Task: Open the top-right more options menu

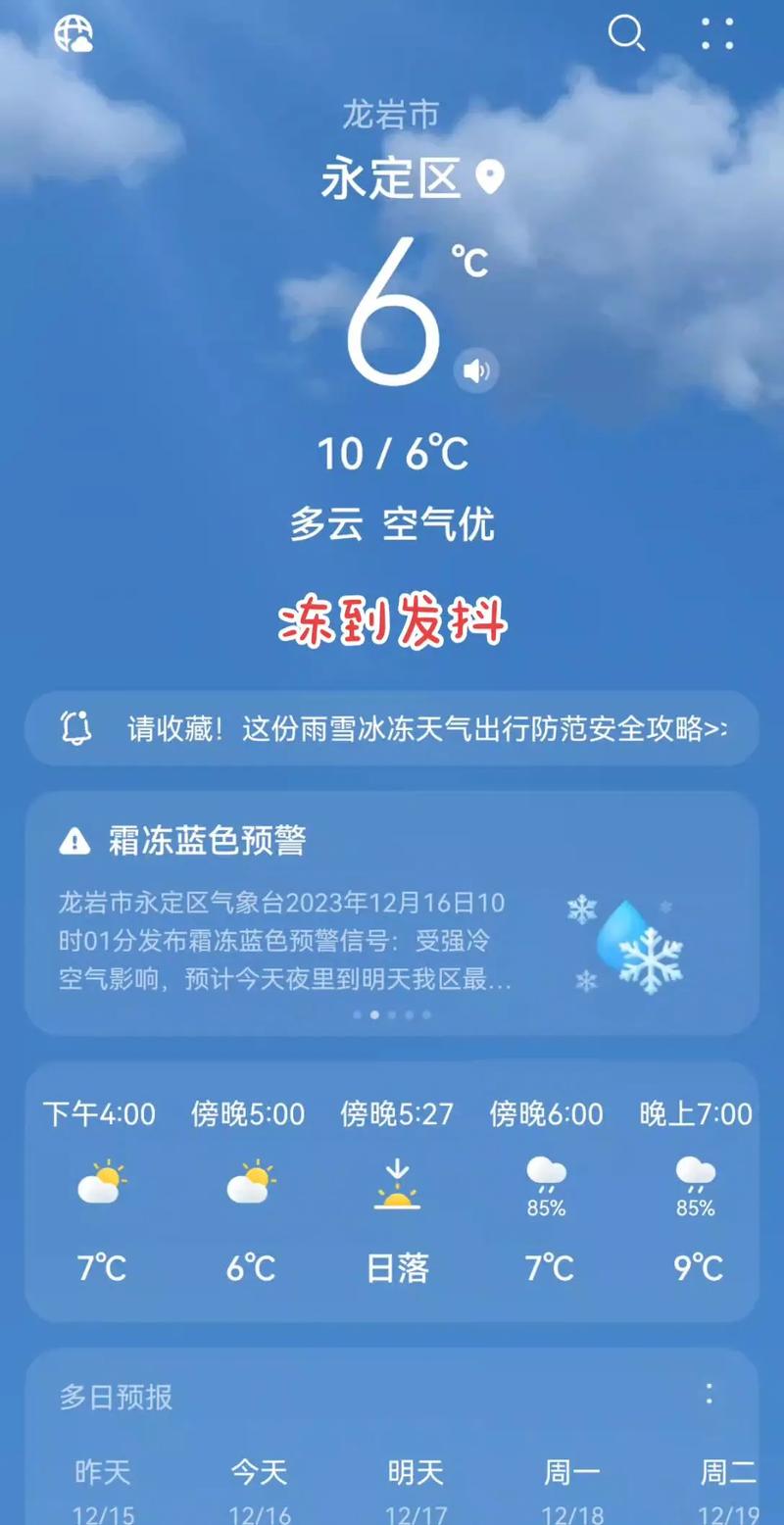Action: (x=716, y=35)
